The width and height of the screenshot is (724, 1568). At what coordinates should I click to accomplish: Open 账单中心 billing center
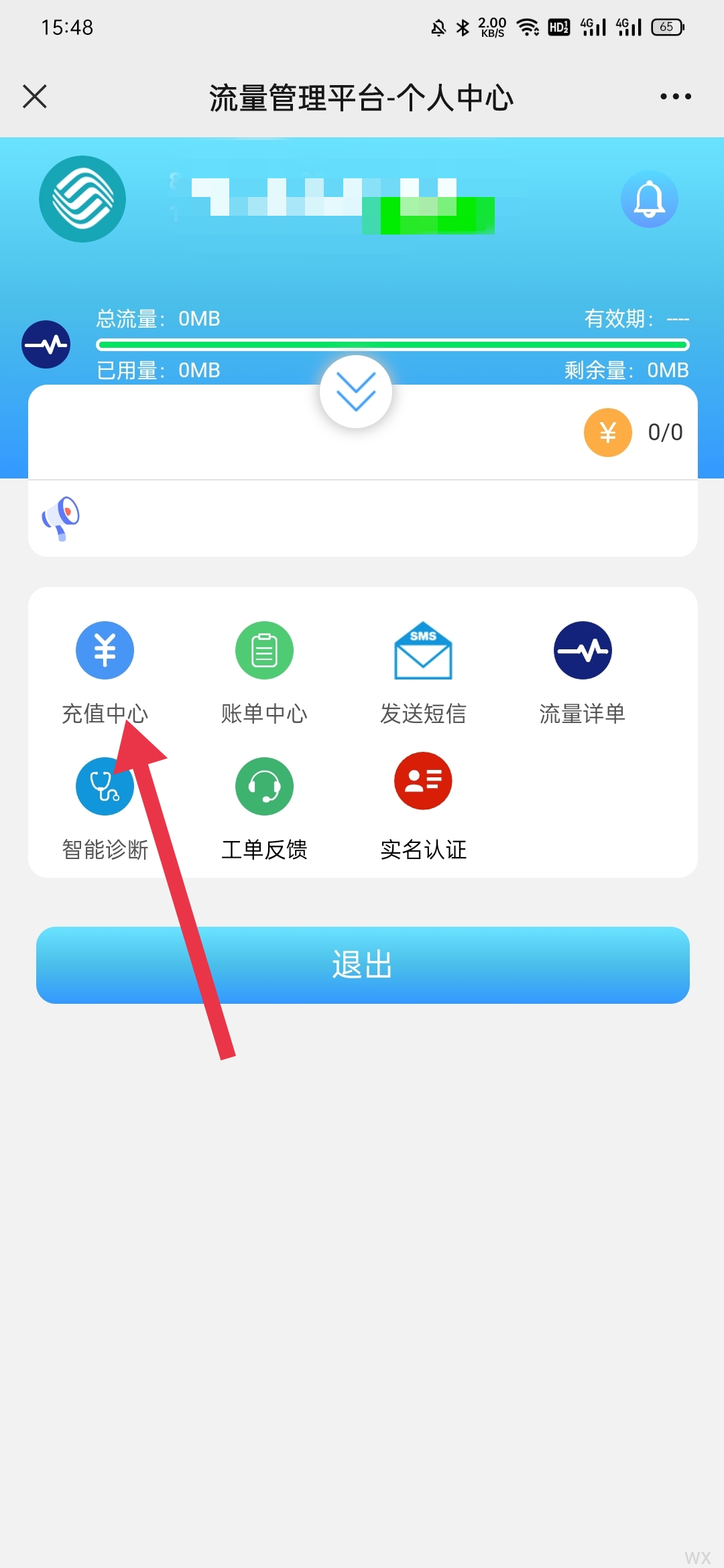264,651
